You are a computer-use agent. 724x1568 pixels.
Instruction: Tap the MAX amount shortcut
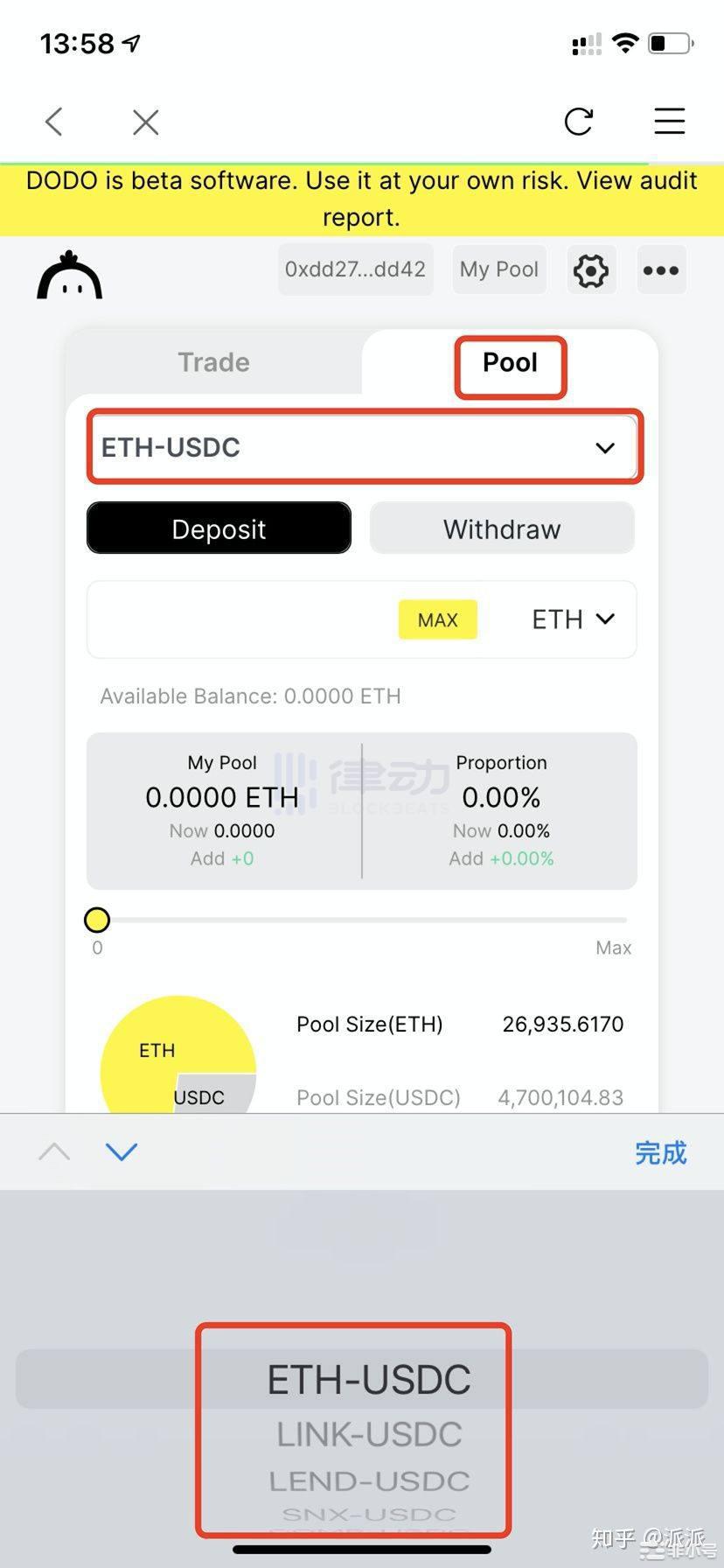[x=437, y=619]
